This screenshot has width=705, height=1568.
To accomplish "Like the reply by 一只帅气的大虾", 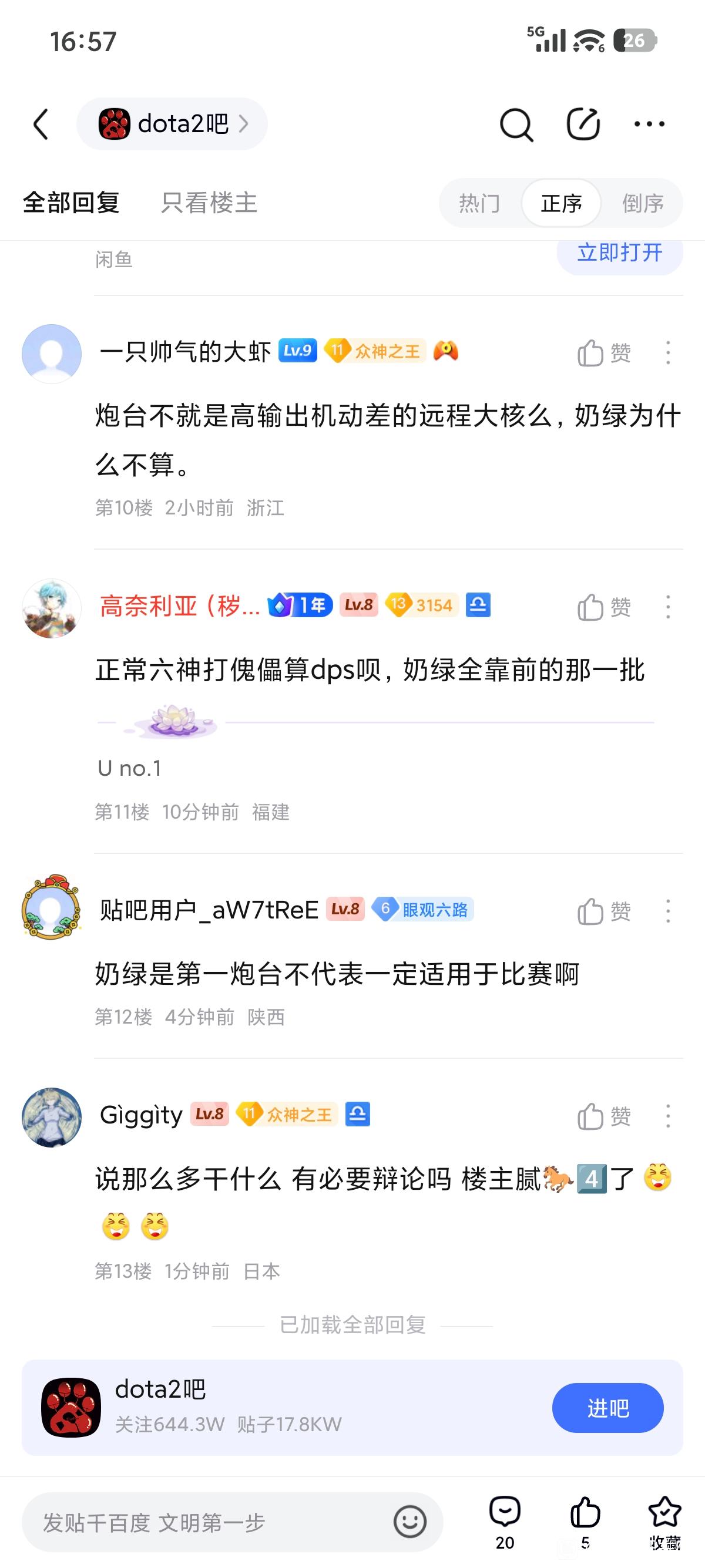I will tap(603, 353).
